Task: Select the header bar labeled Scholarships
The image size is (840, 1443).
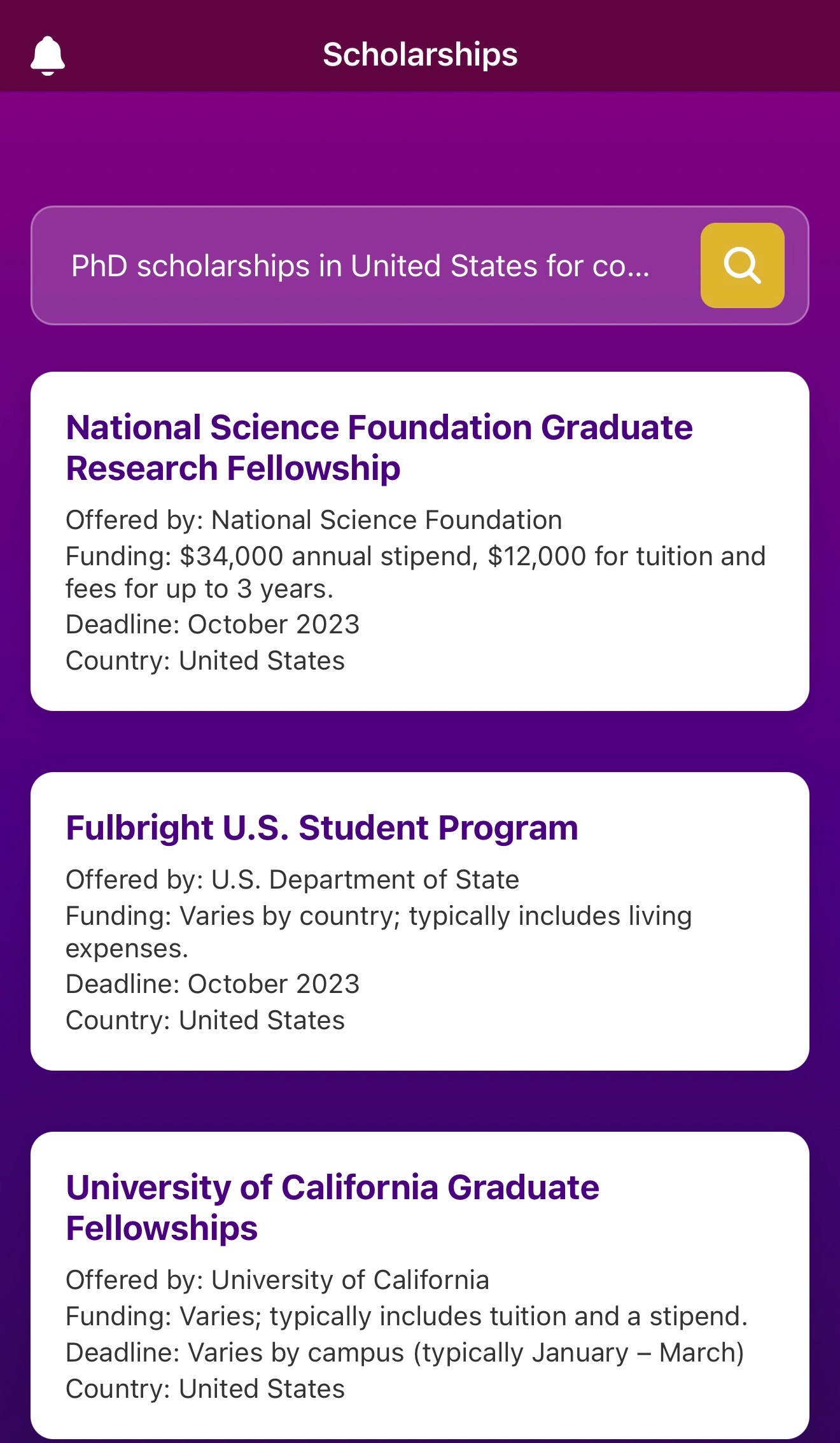Action: pyautogui.click(x=420, y=55)
